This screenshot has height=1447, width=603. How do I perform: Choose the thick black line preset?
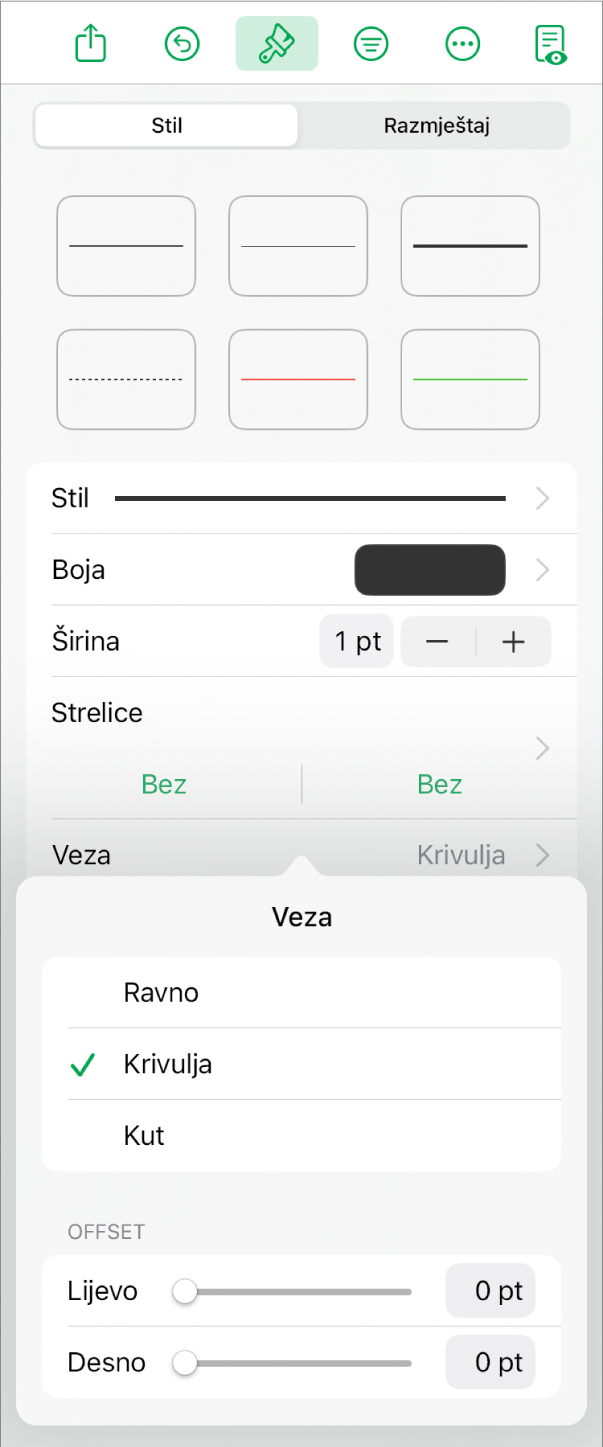pos(470,246)
